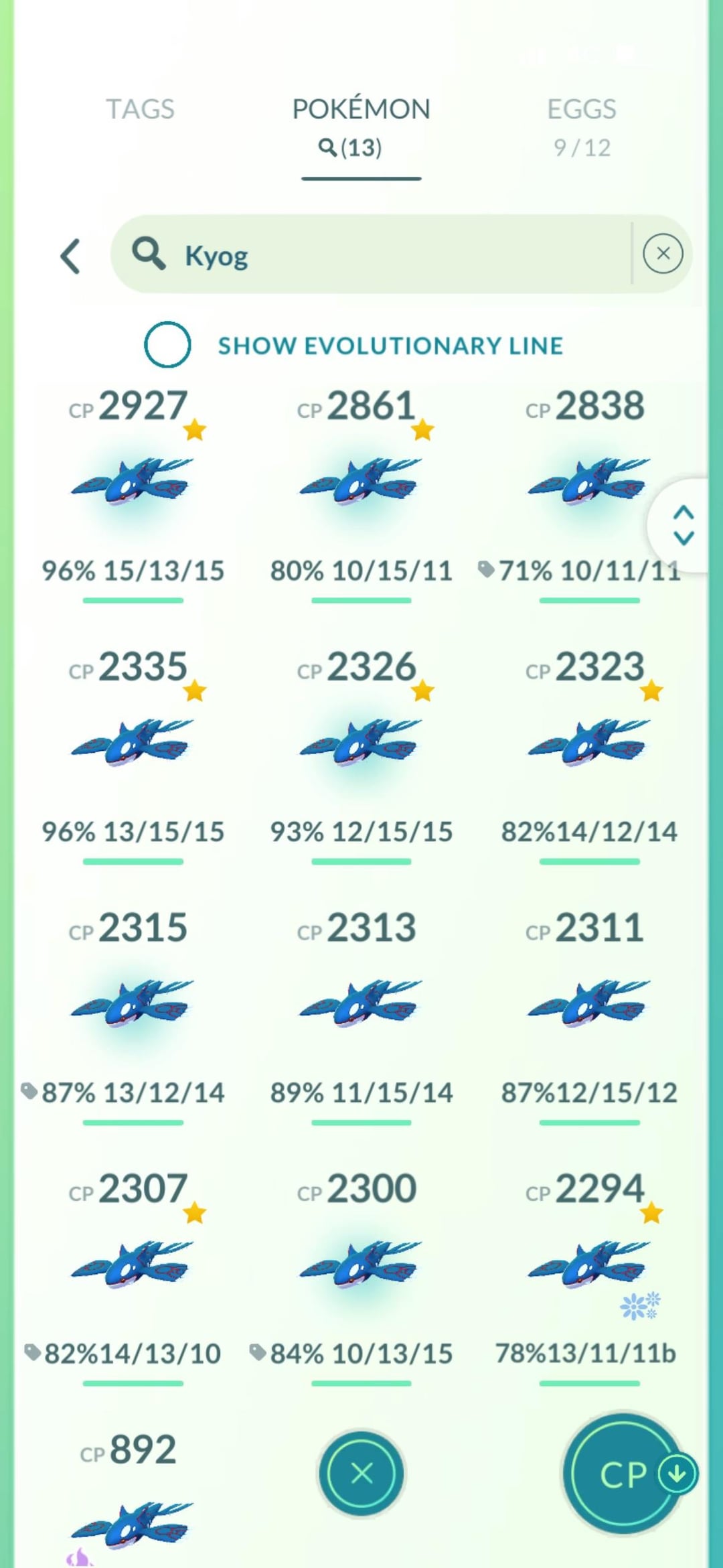Open the CP 2927 Kyogre
Image resolution: width=723 pixels, height=1568 pixels.
point(133,482)
